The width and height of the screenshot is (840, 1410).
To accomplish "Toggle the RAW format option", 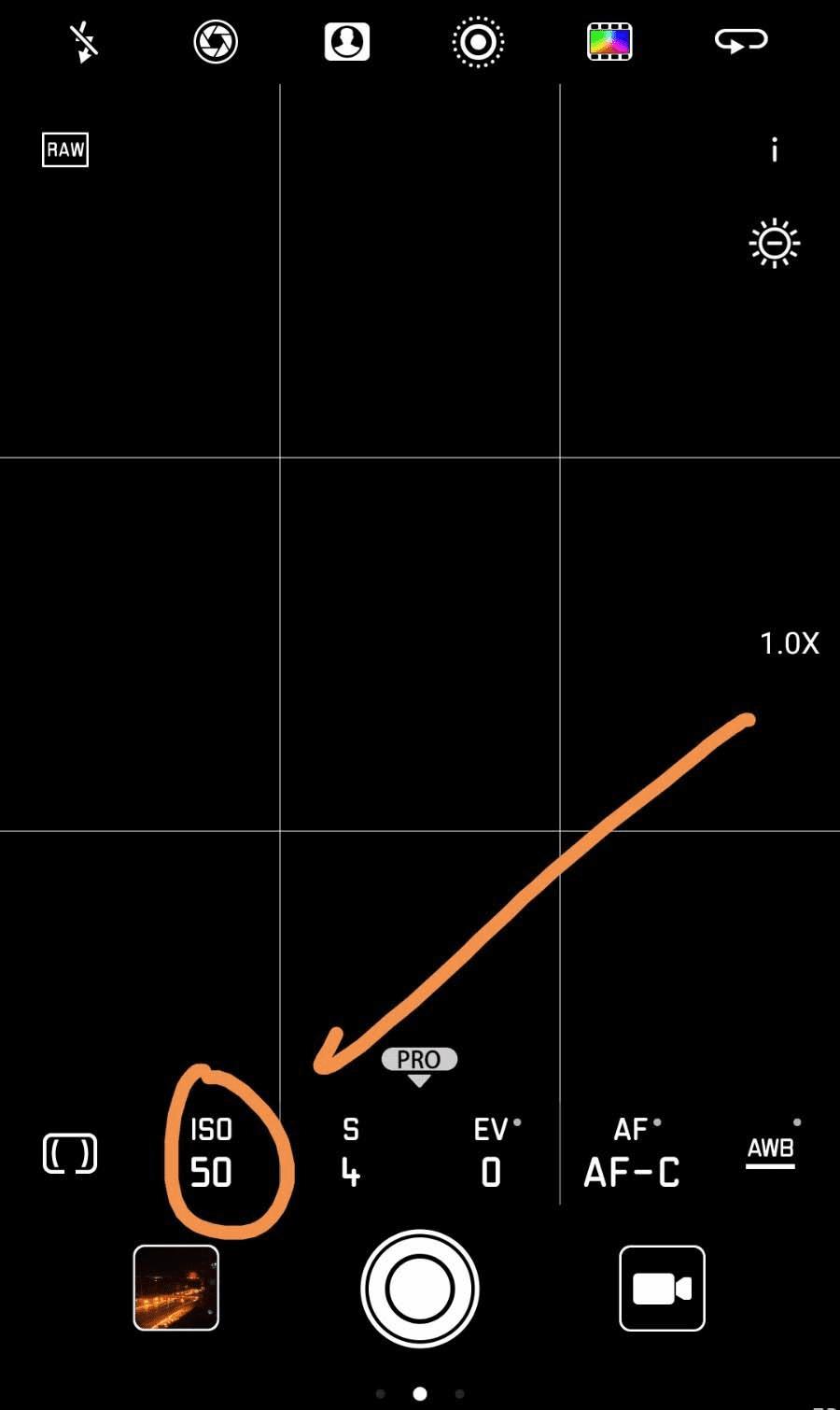I will point(65,150).
